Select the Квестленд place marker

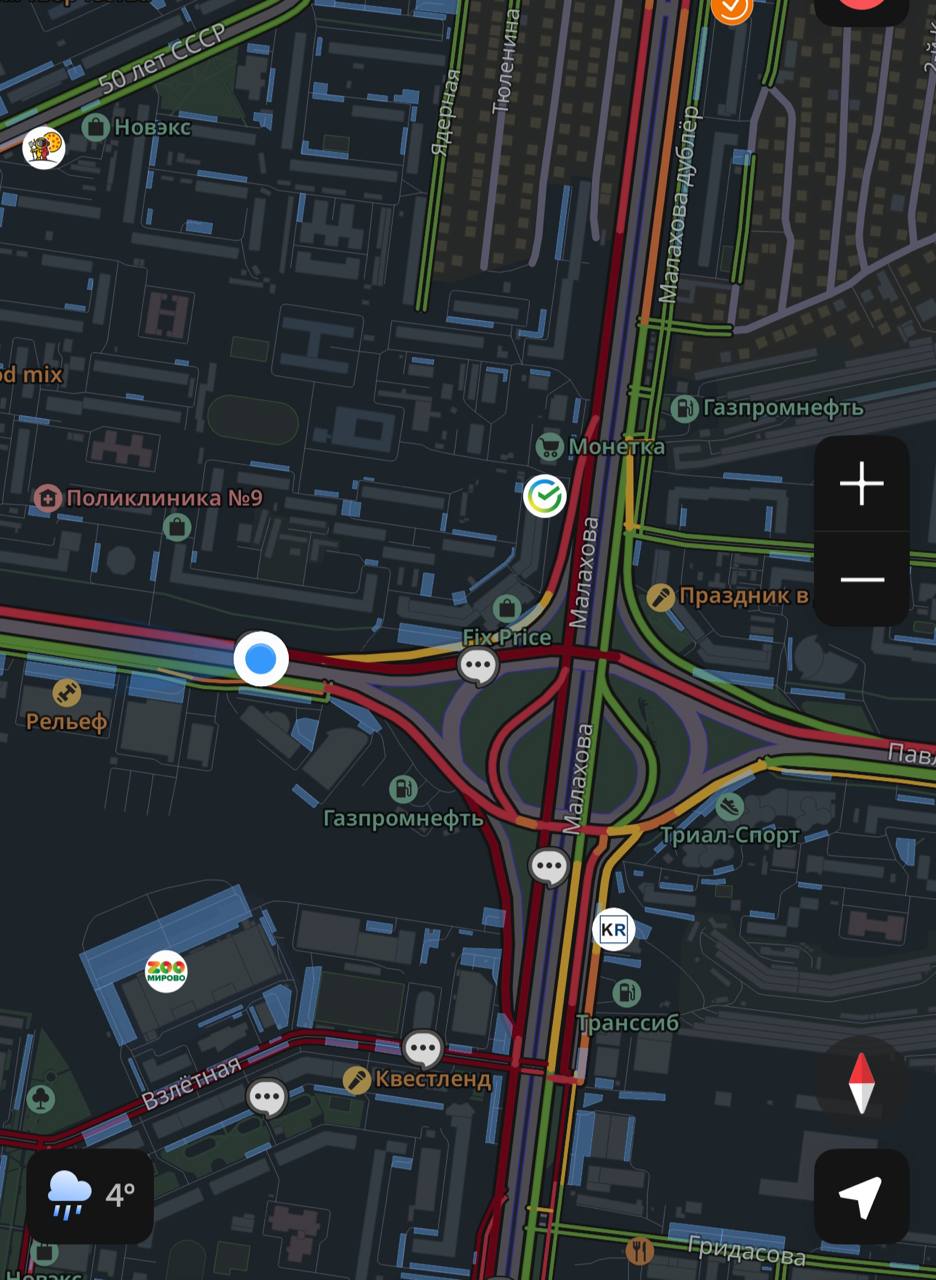click(x=357, y=1080)
